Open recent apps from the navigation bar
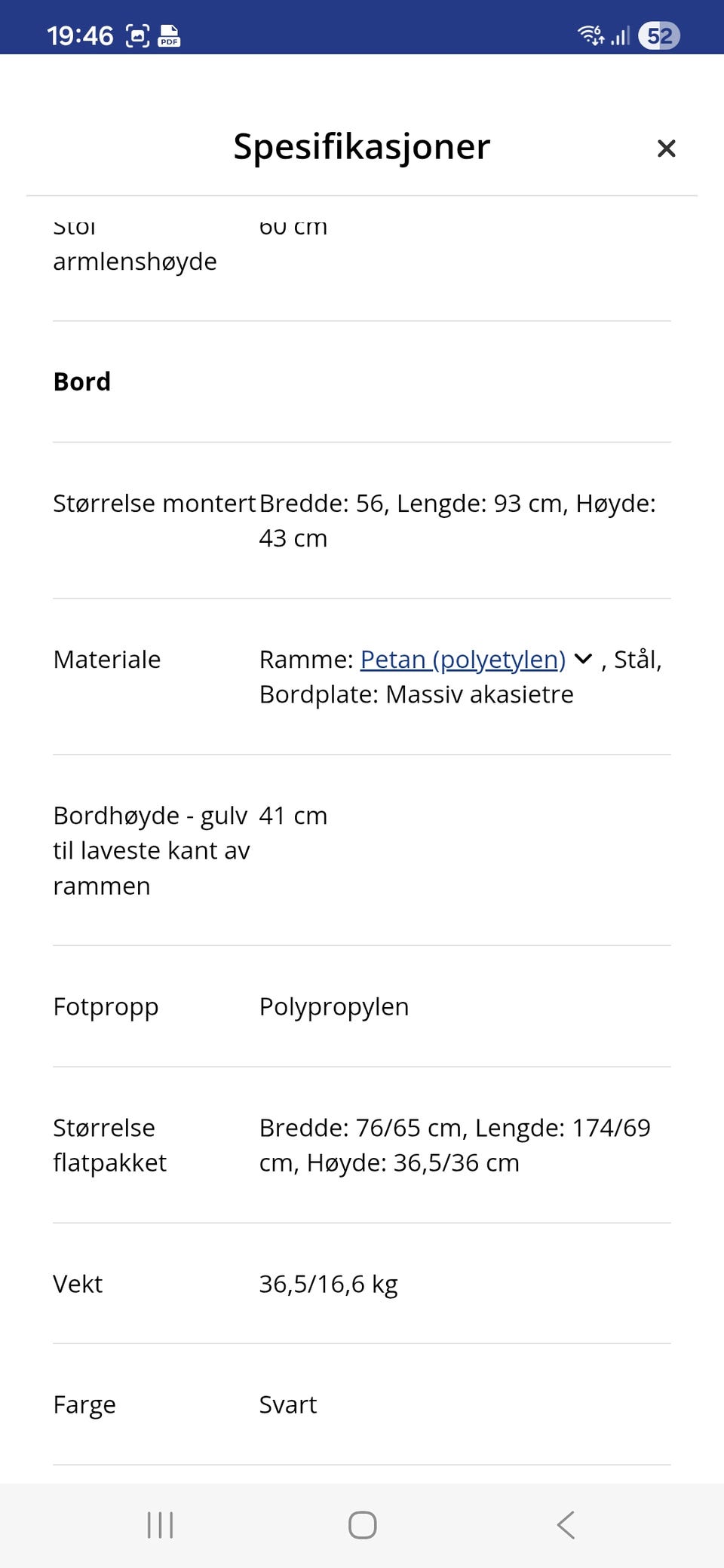This screenshot has width=724, height=1568. coord(160,1524)
